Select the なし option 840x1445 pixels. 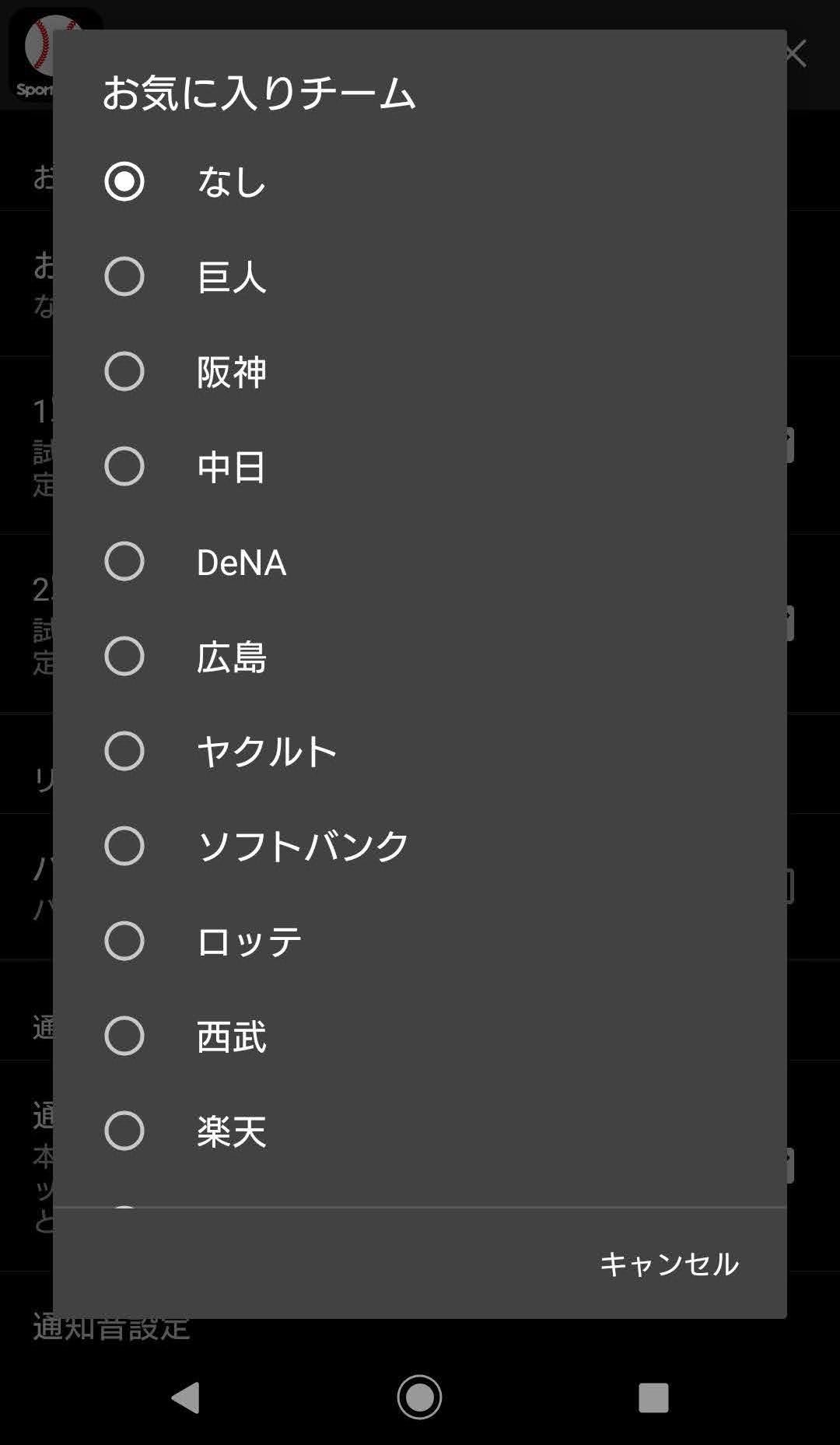[x=420, y=181]
